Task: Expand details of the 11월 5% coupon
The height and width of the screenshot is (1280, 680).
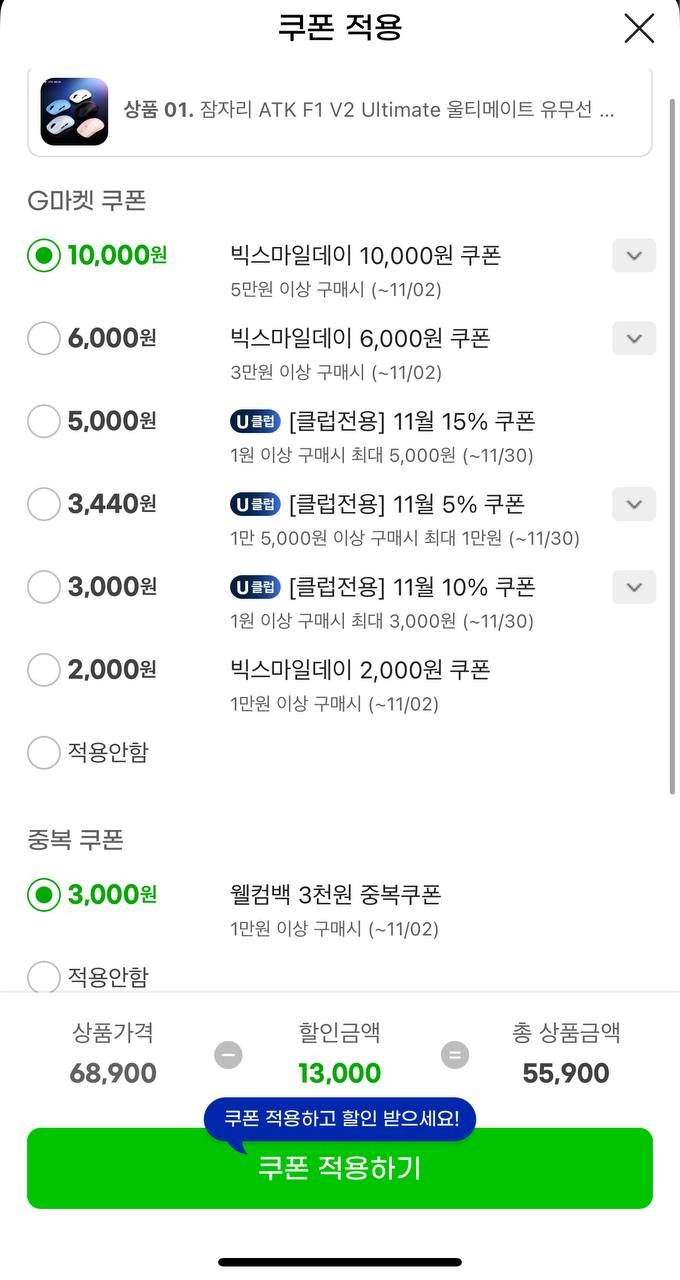Action: (634, 504)
